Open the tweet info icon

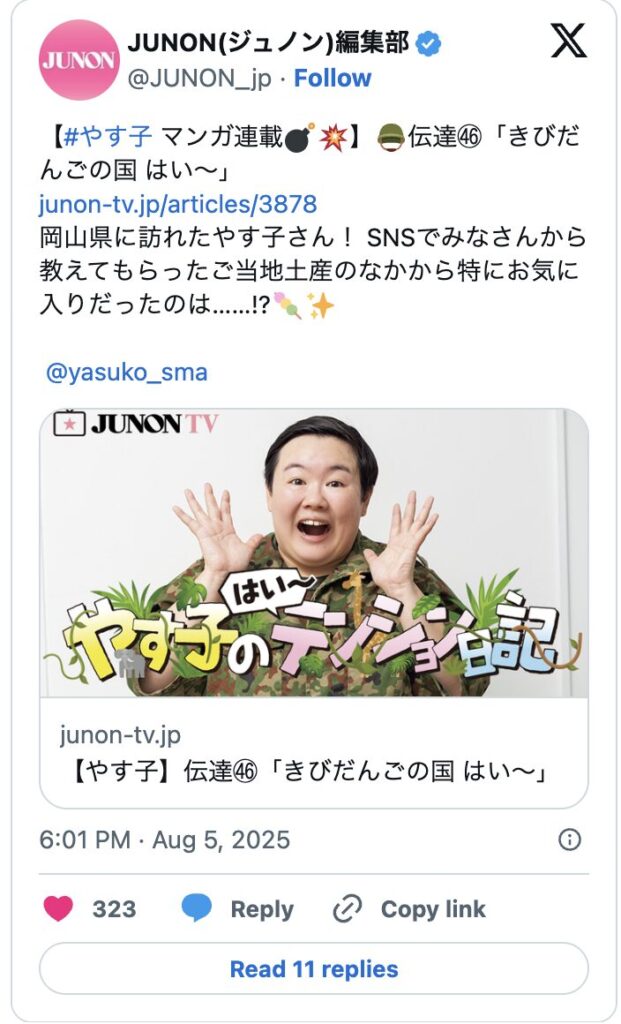(569, 839)
